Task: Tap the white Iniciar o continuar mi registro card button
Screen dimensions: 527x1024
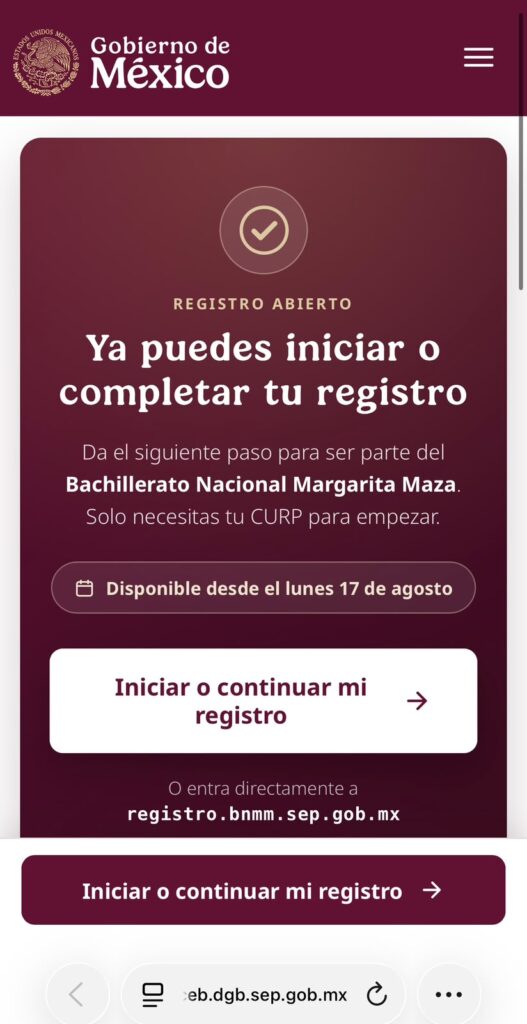Action: [263, 701]
